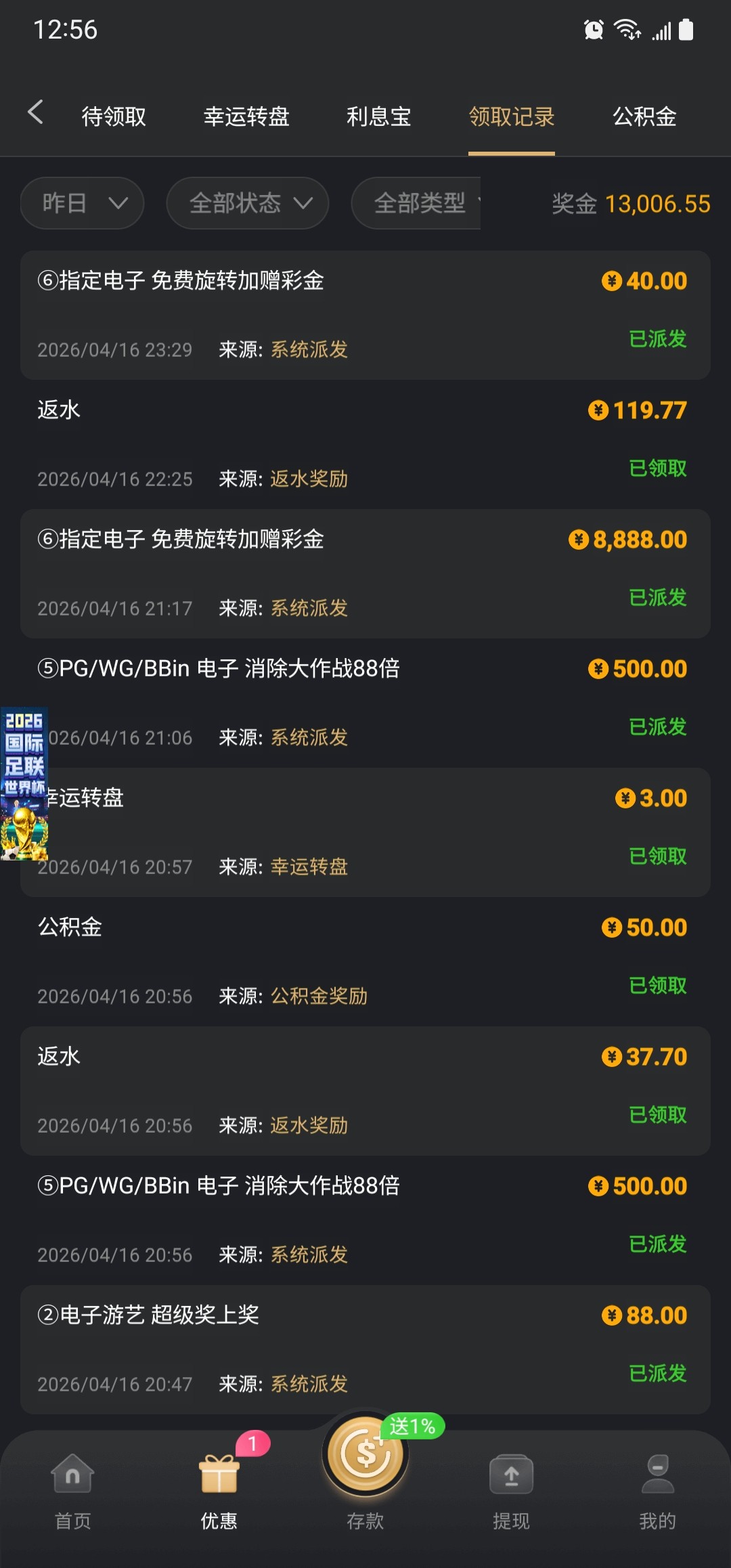Open the 全部类型 type filter
The image size is (731, 1568).
(x=420, y=203)
